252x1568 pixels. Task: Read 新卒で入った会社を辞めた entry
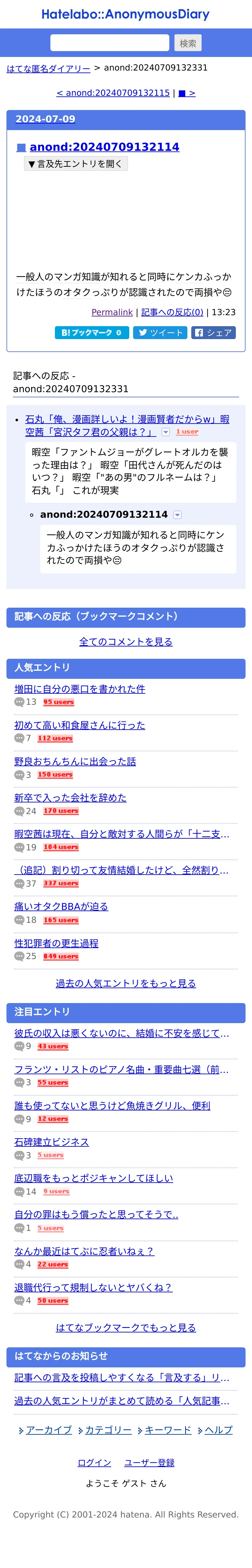[70, 797]
